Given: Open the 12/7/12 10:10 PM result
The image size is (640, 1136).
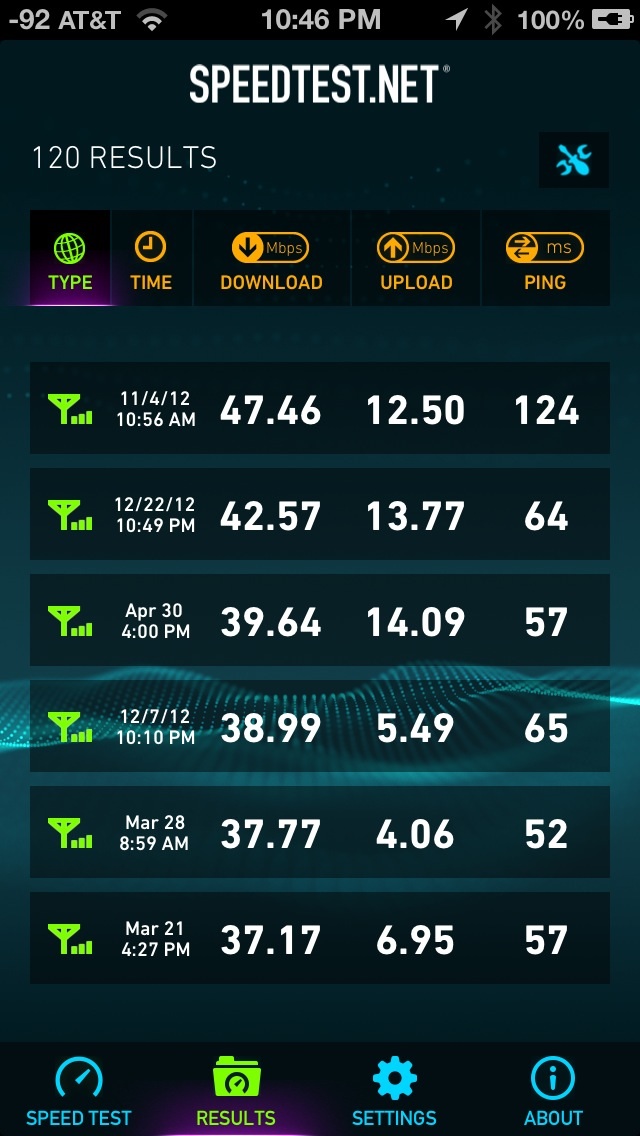Looking at the screenshot, I should tap(320, 726).
